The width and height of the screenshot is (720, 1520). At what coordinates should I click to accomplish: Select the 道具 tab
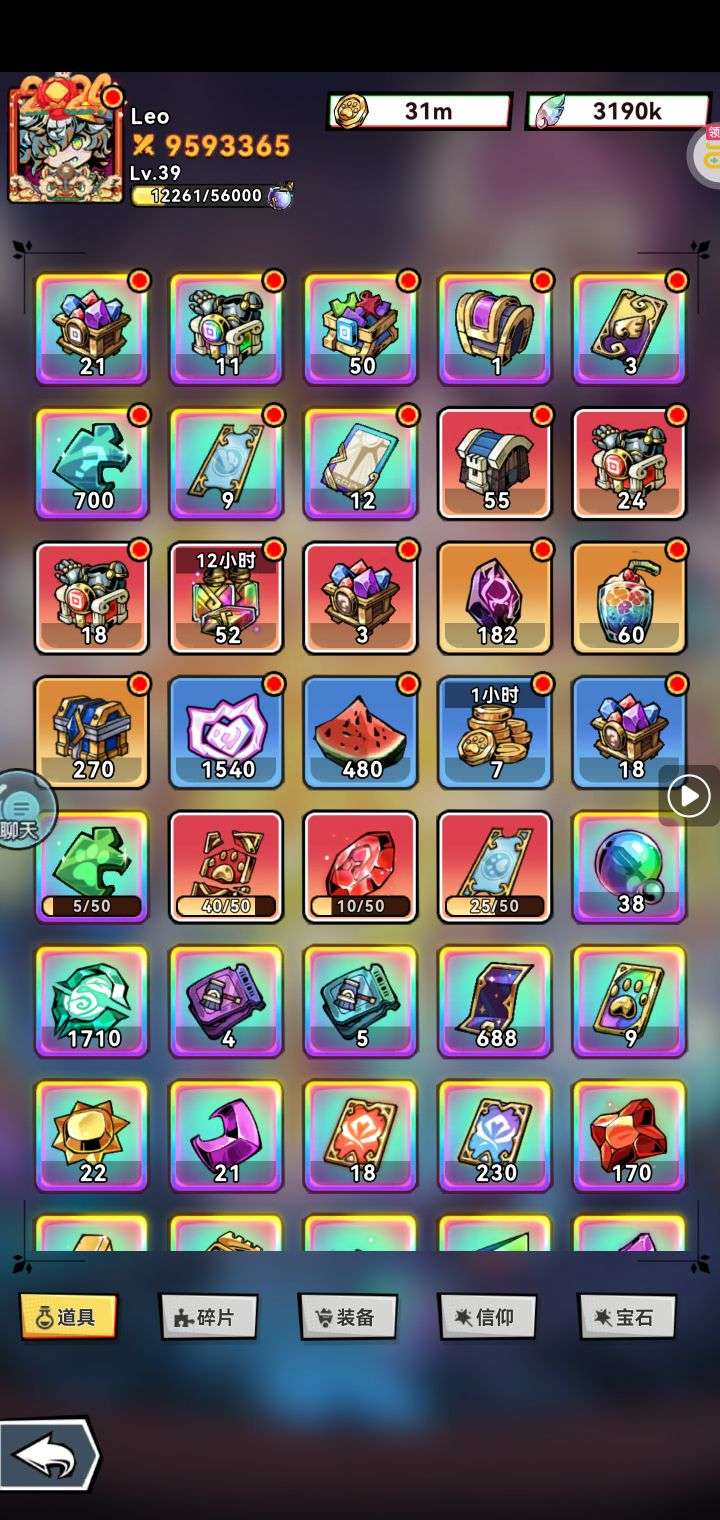tap(68, 1317)
